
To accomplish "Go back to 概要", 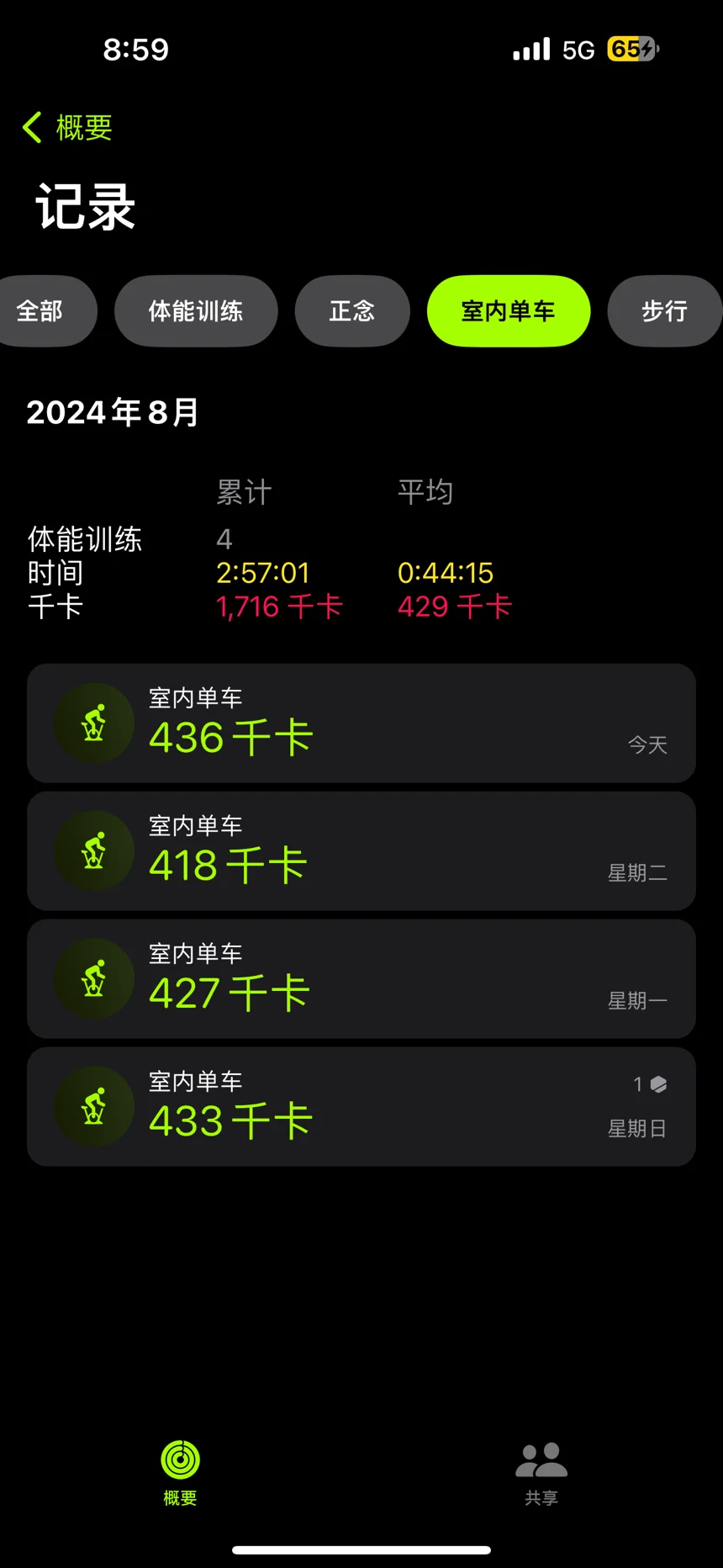I will click(x=67, y=128).
